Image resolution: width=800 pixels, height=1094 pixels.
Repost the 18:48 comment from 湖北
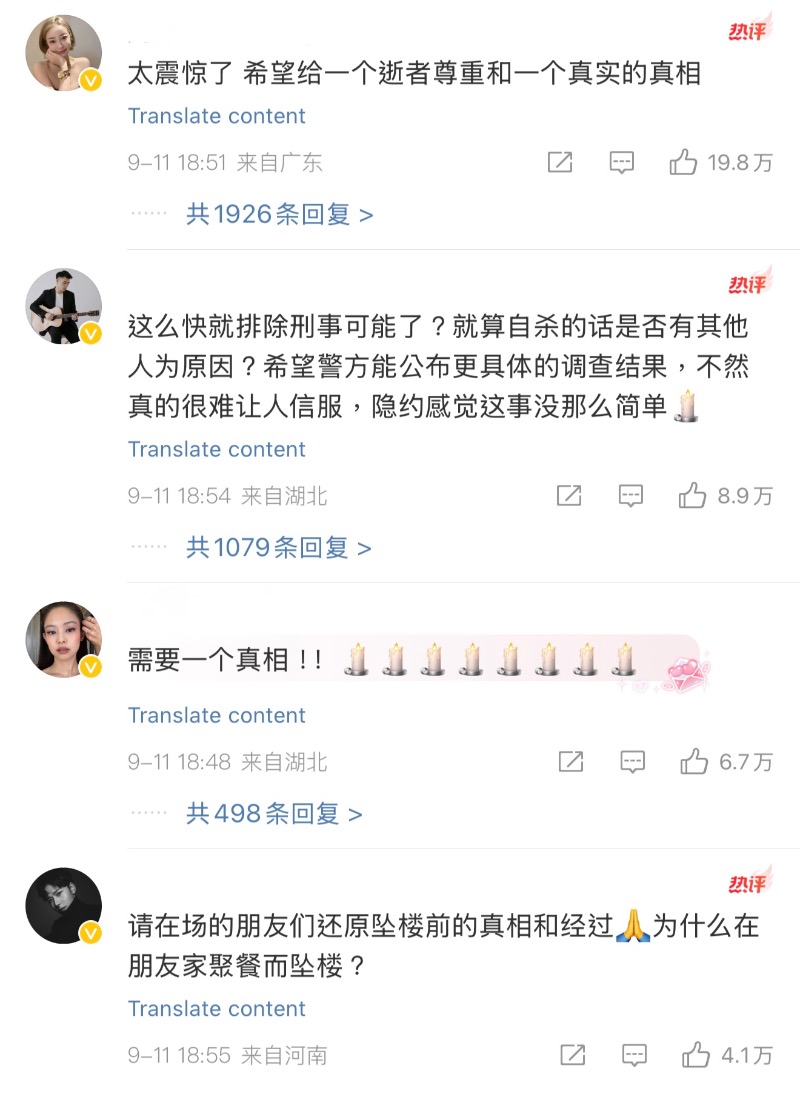coord(570,762)
